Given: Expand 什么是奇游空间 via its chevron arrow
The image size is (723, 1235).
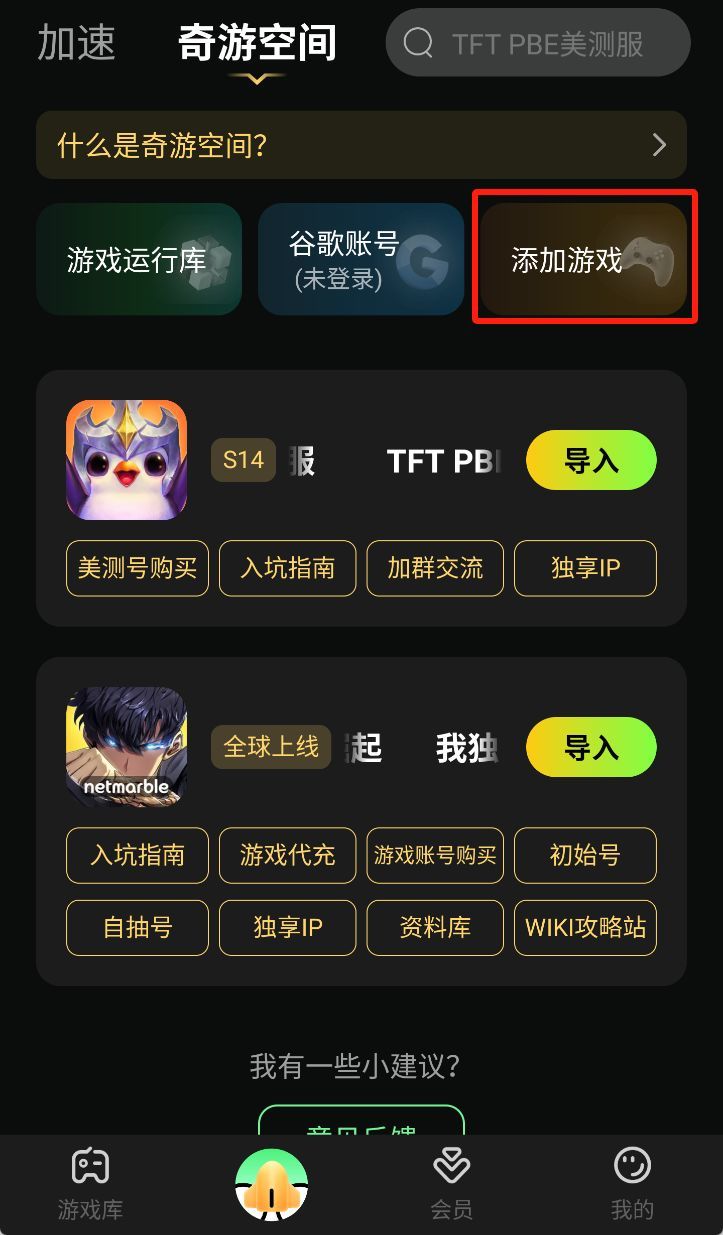Looking at the screenshot, I should pyautogui.click(x=659, y=145).
